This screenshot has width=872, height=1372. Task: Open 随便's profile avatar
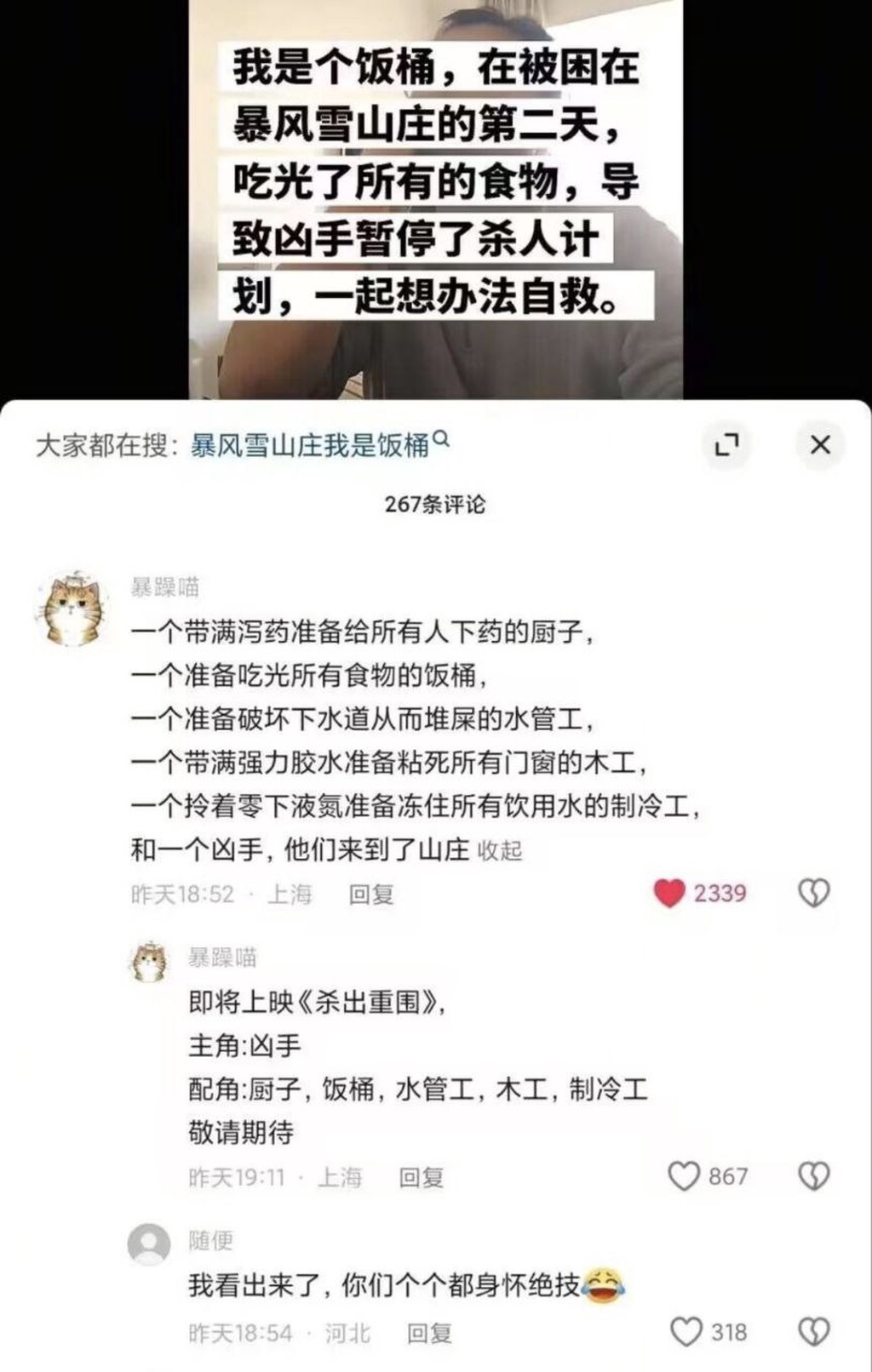click(x=149, y=1244)
